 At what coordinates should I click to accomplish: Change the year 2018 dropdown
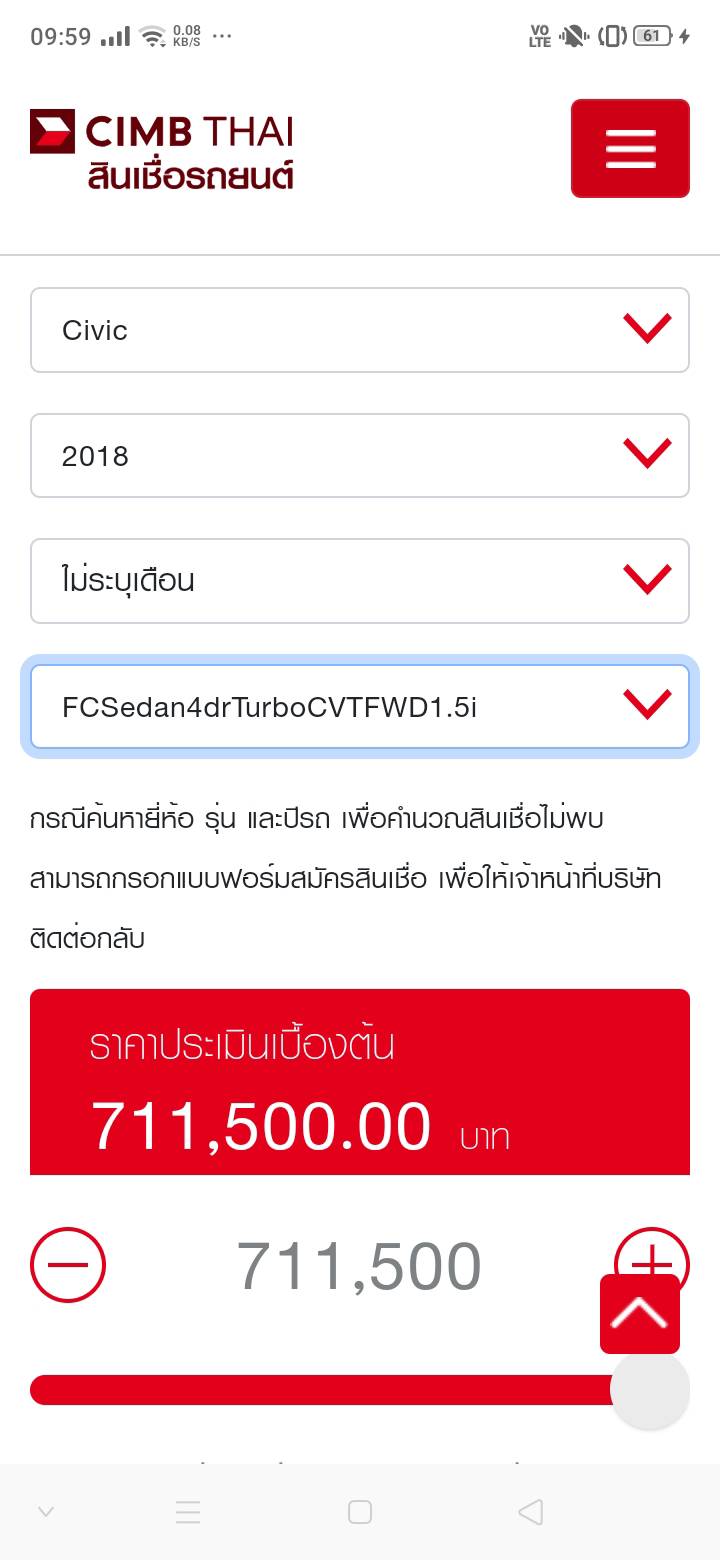point(359,456)
